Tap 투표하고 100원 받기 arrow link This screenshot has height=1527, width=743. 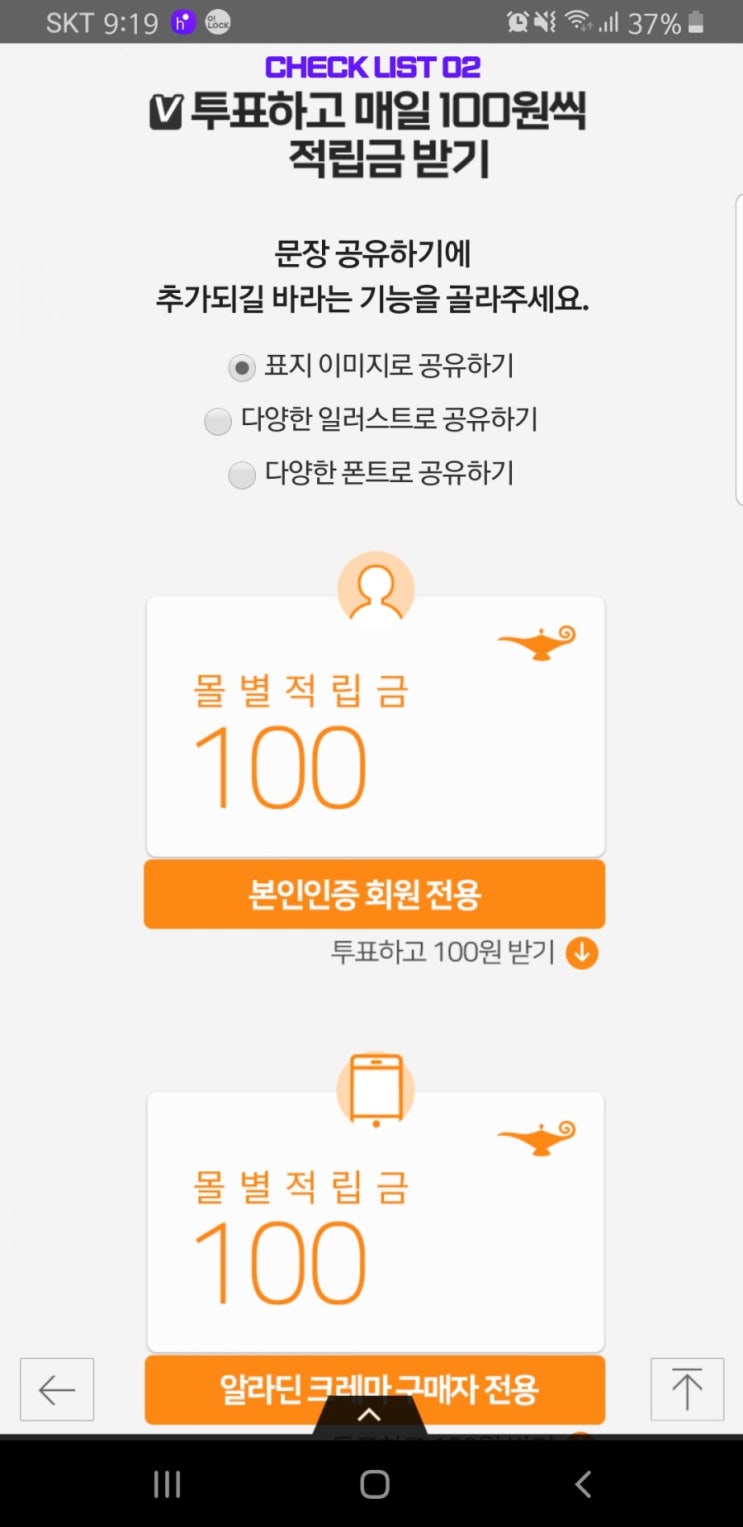point(464,953)
